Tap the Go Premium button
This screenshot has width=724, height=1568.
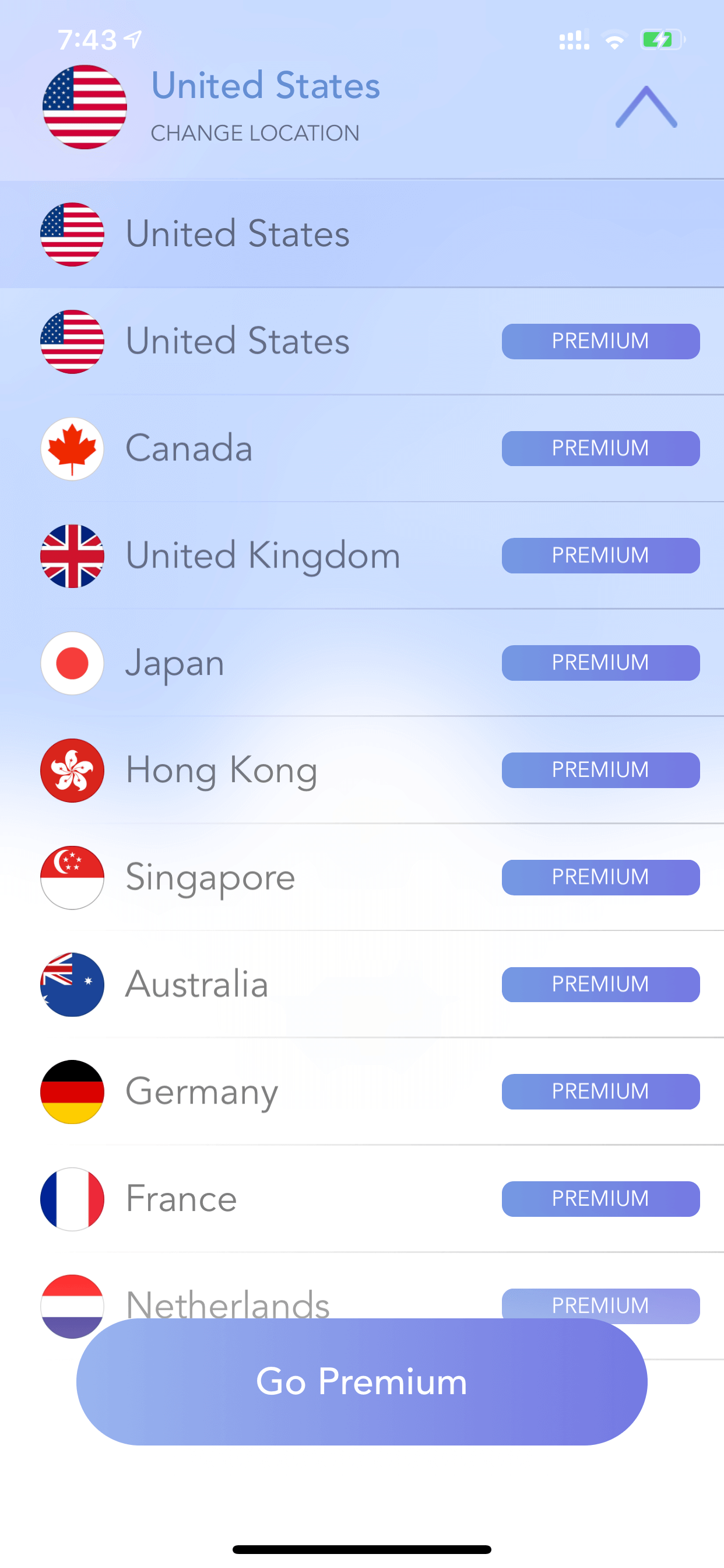pos(362,1381)
